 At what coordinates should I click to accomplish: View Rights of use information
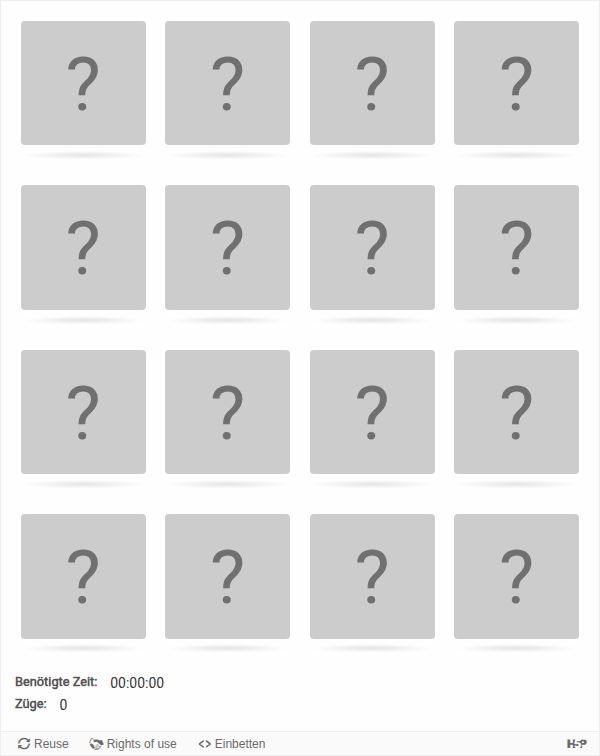pos(133,743)
